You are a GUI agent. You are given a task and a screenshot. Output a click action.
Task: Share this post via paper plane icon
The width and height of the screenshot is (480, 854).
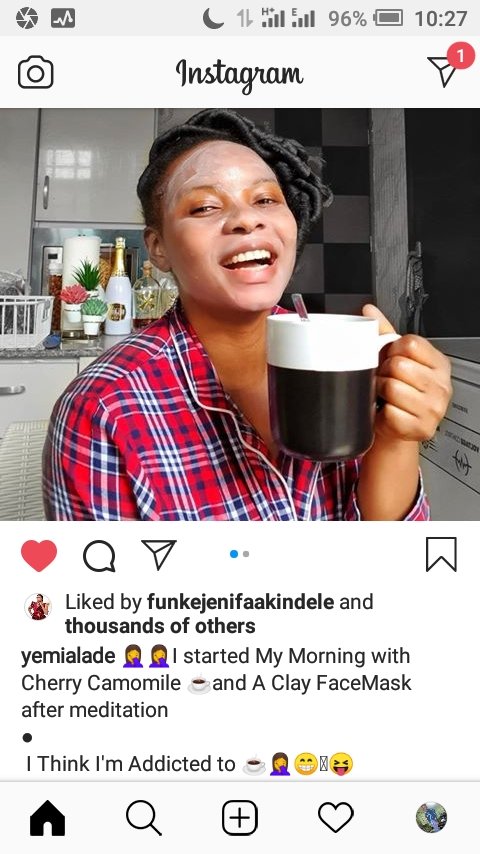click(x=159, y=555)
